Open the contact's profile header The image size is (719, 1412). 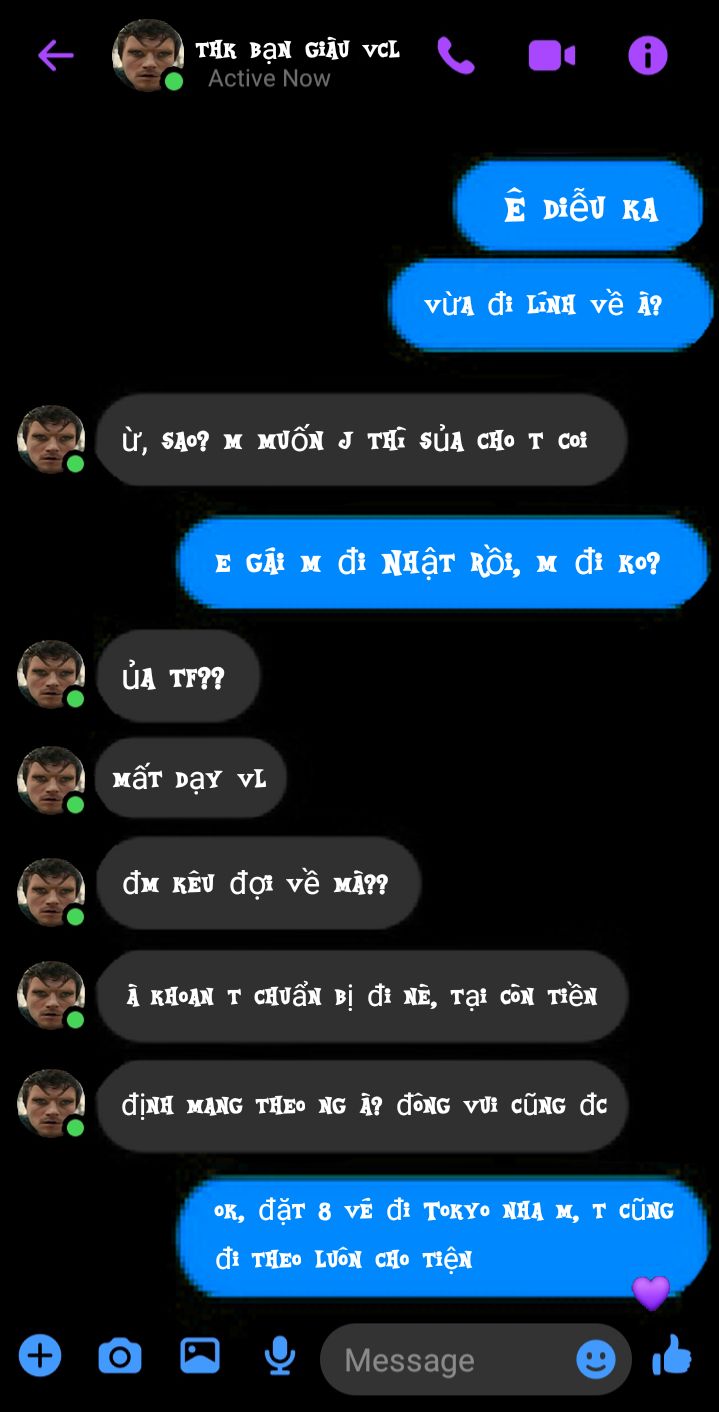[256, 56]
